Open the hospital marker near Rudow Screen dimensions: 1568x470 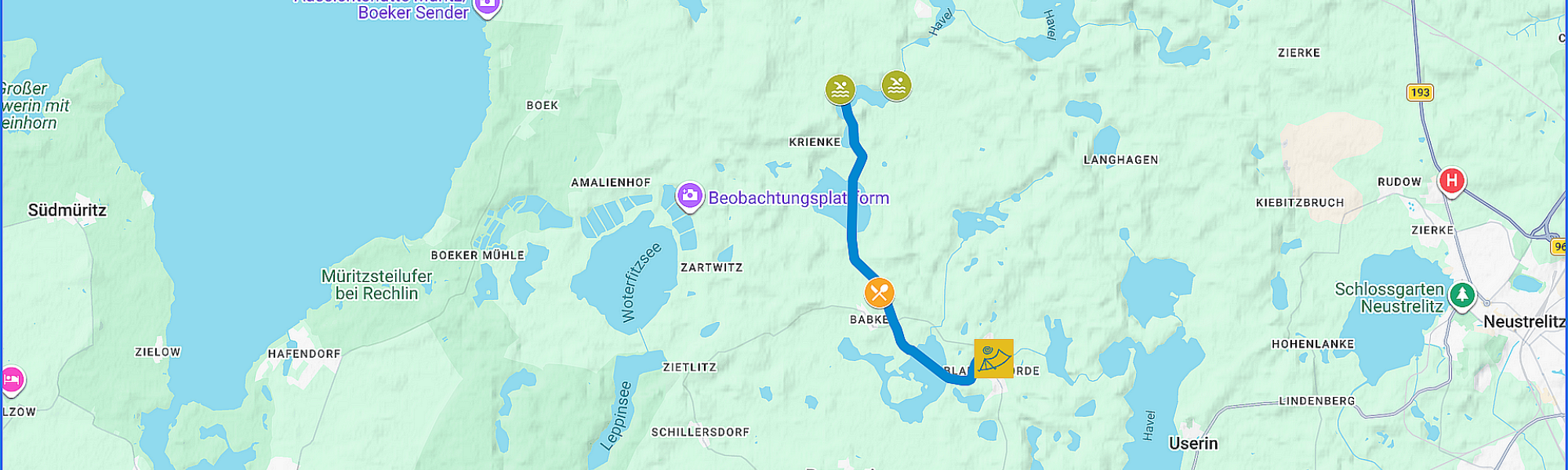click(x=1451, y=181)
